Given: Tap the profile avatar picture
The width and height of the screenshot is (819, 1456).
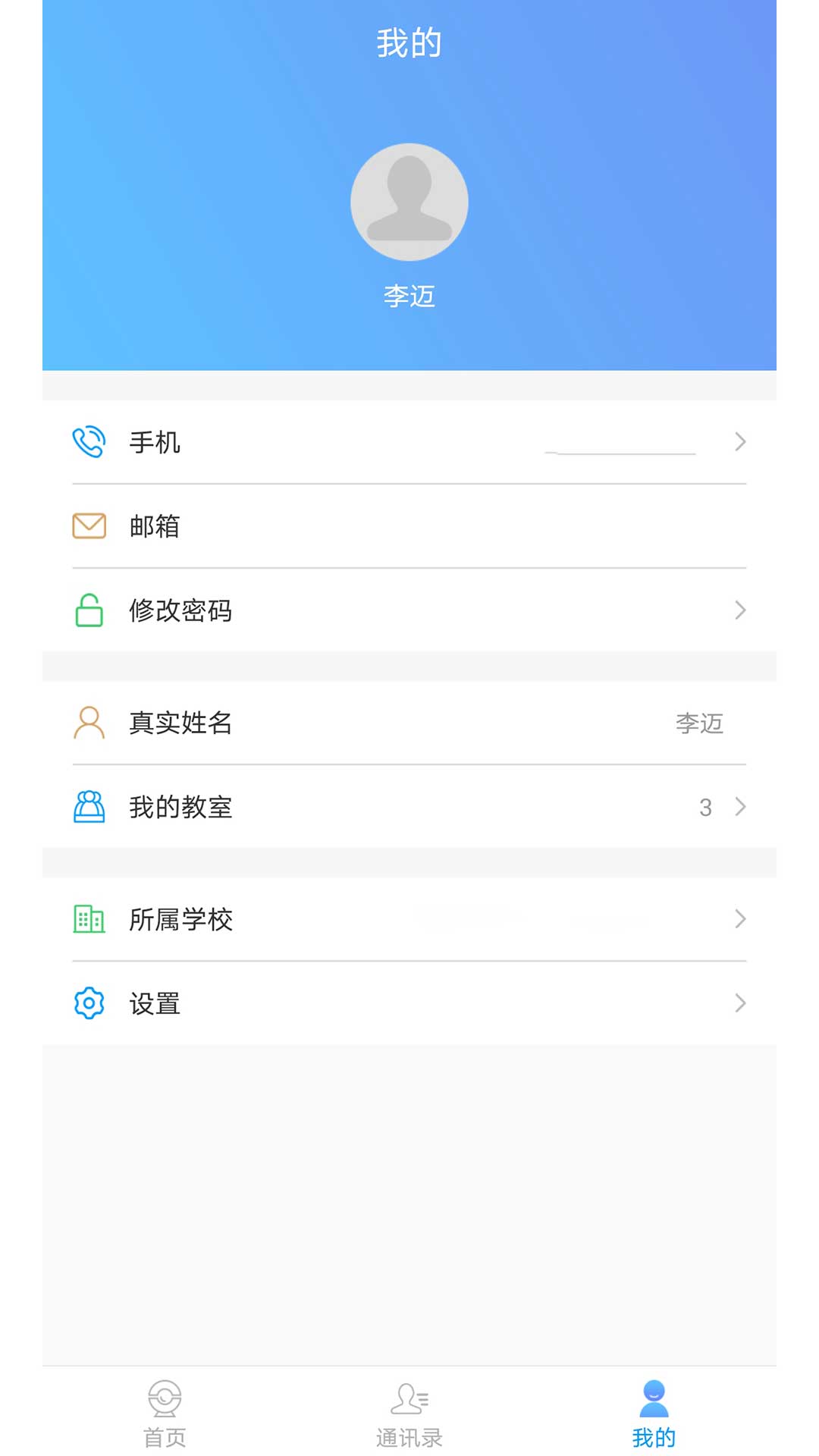Looking at the screenshot, I should 409,202.
